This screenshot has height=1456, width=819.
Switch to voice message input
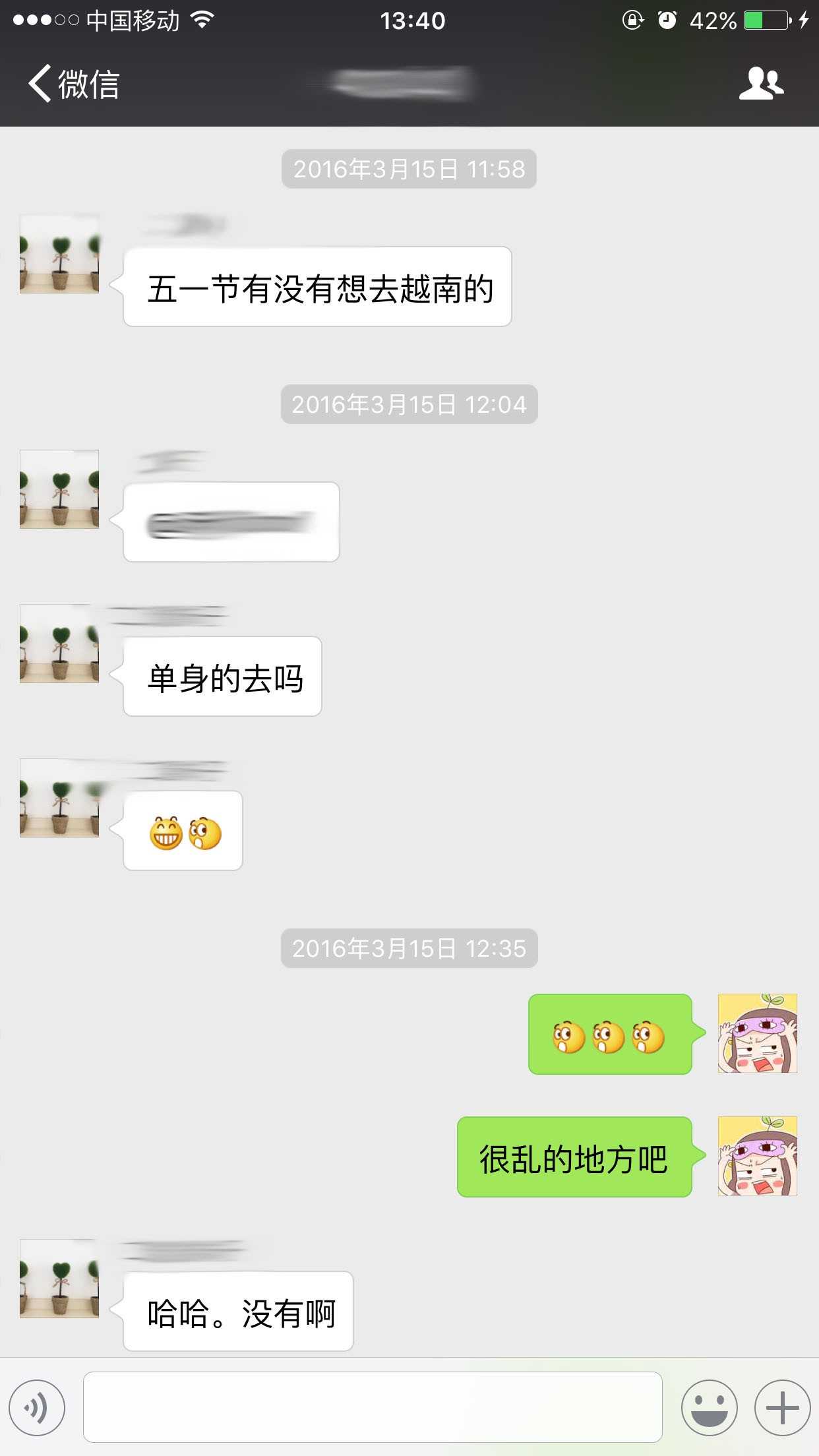pyautogui.click(x=37, y=1407)
